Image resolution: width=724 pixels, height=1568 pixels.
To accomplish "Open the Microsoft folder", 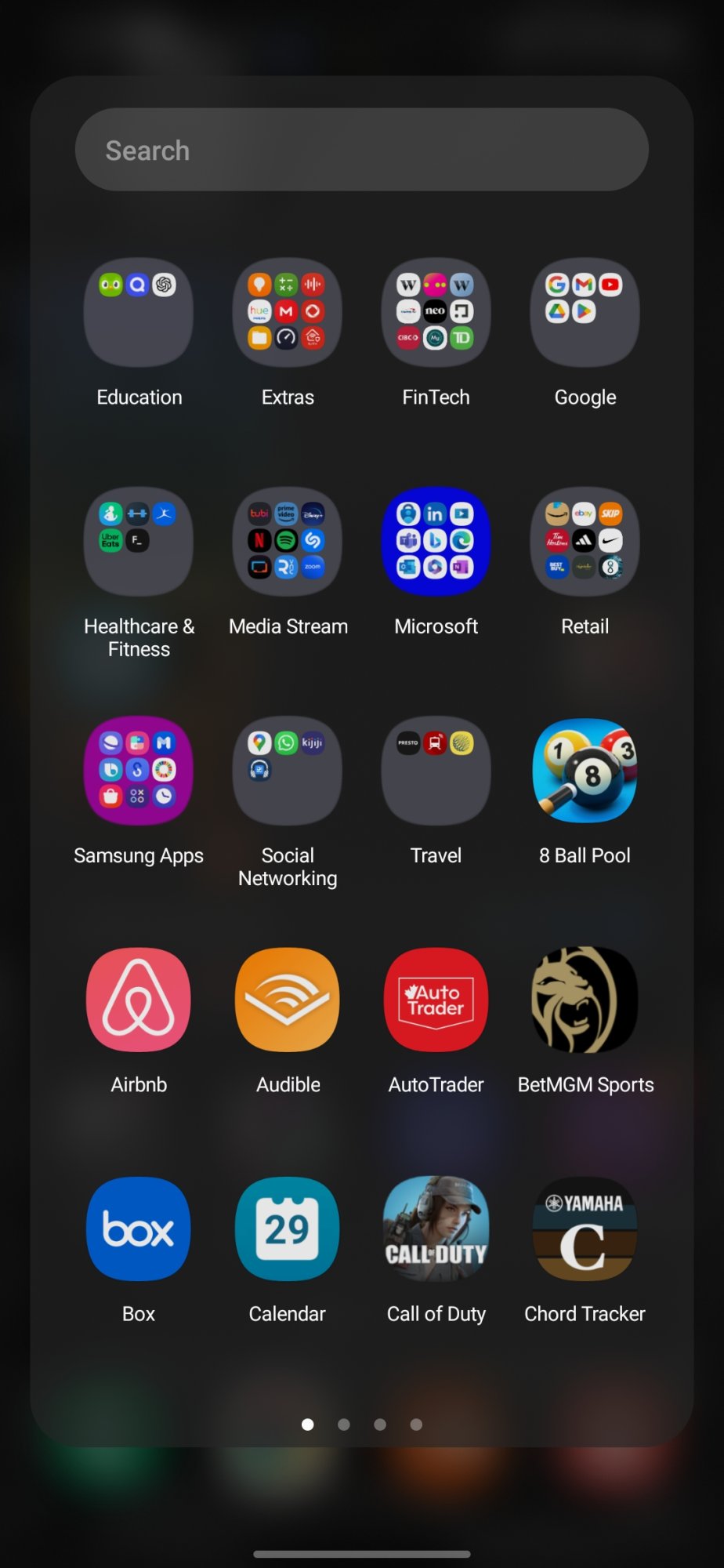I will point(436,542).
